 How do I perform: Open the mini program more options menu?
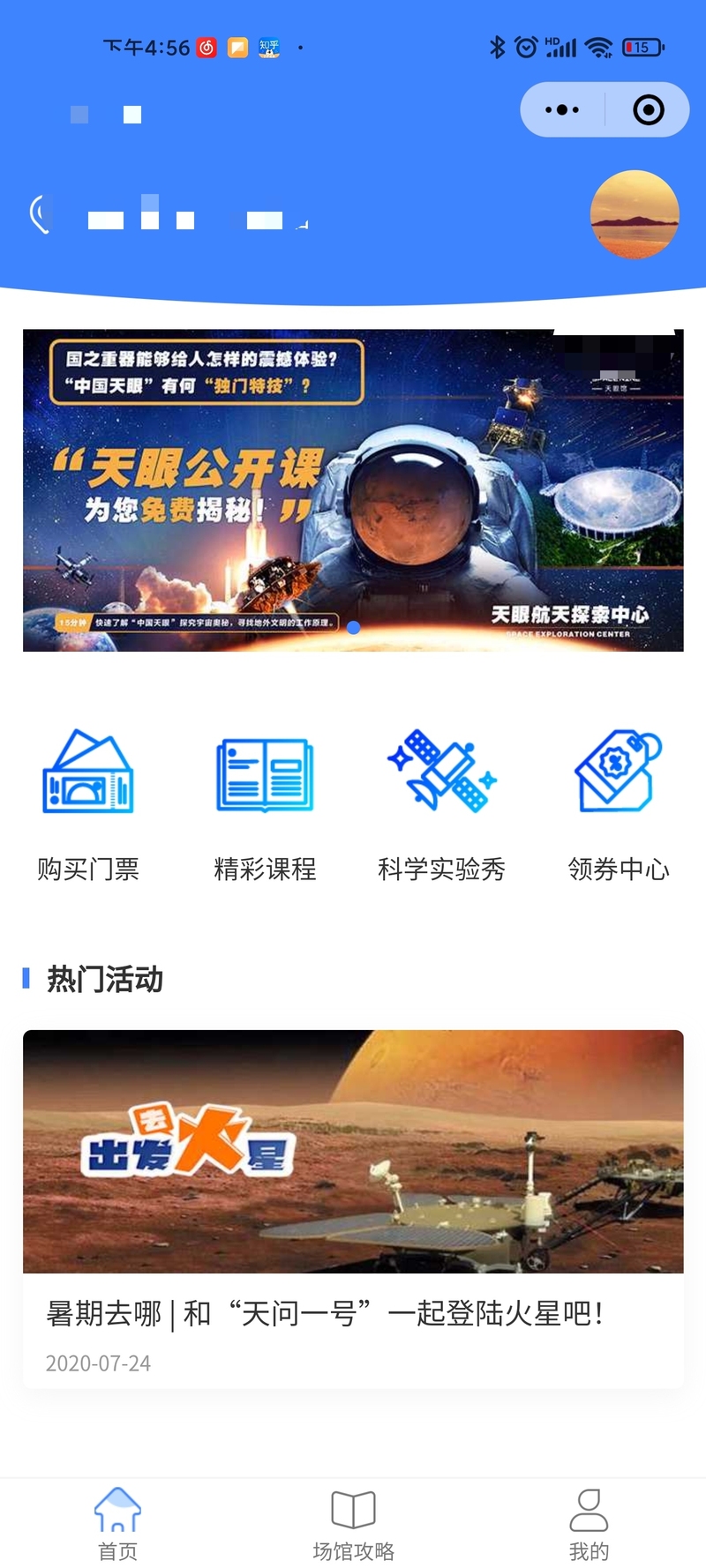point(562,110)
